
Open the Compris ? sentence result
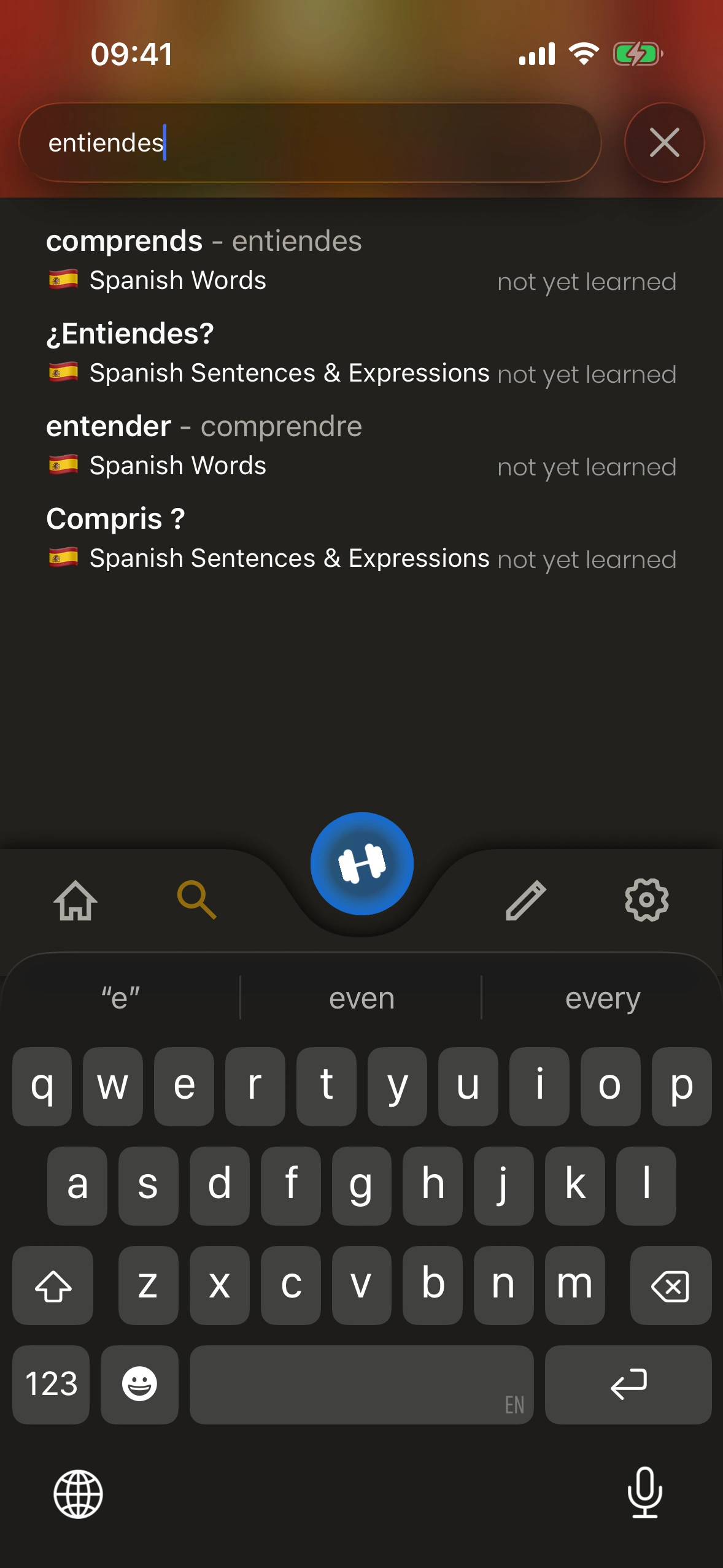pyautogui.click(x=361, y=538)
